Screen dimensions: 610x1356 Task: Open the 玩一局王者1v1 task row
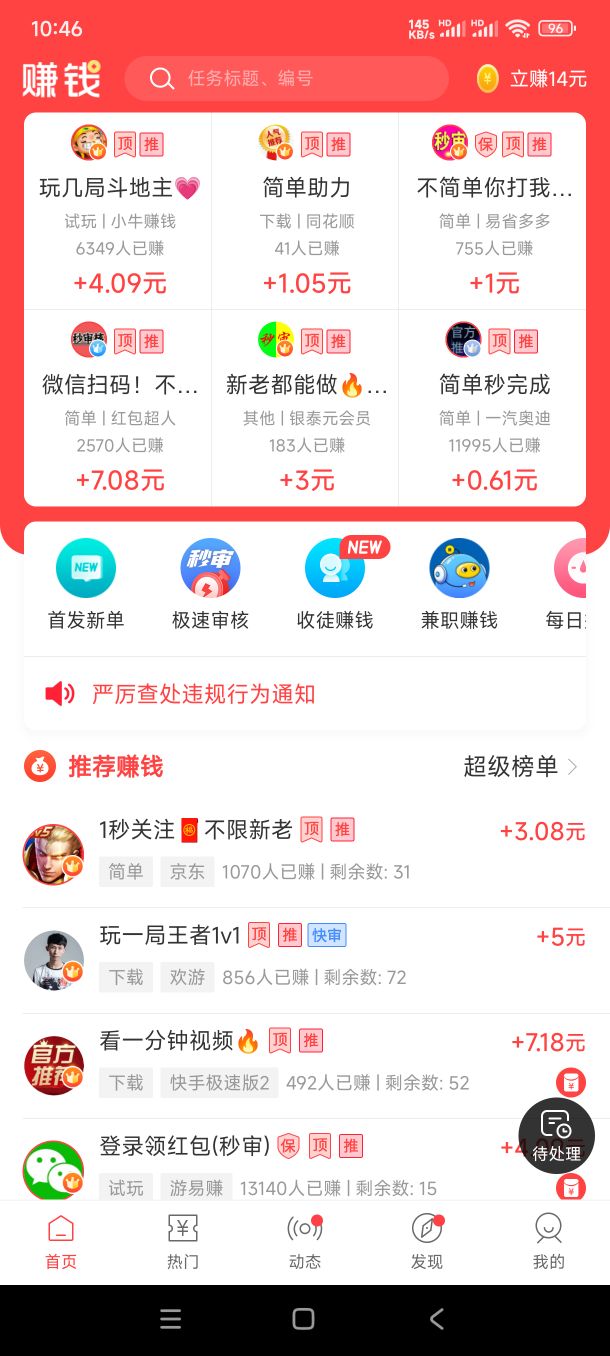(x=300, y=956)
